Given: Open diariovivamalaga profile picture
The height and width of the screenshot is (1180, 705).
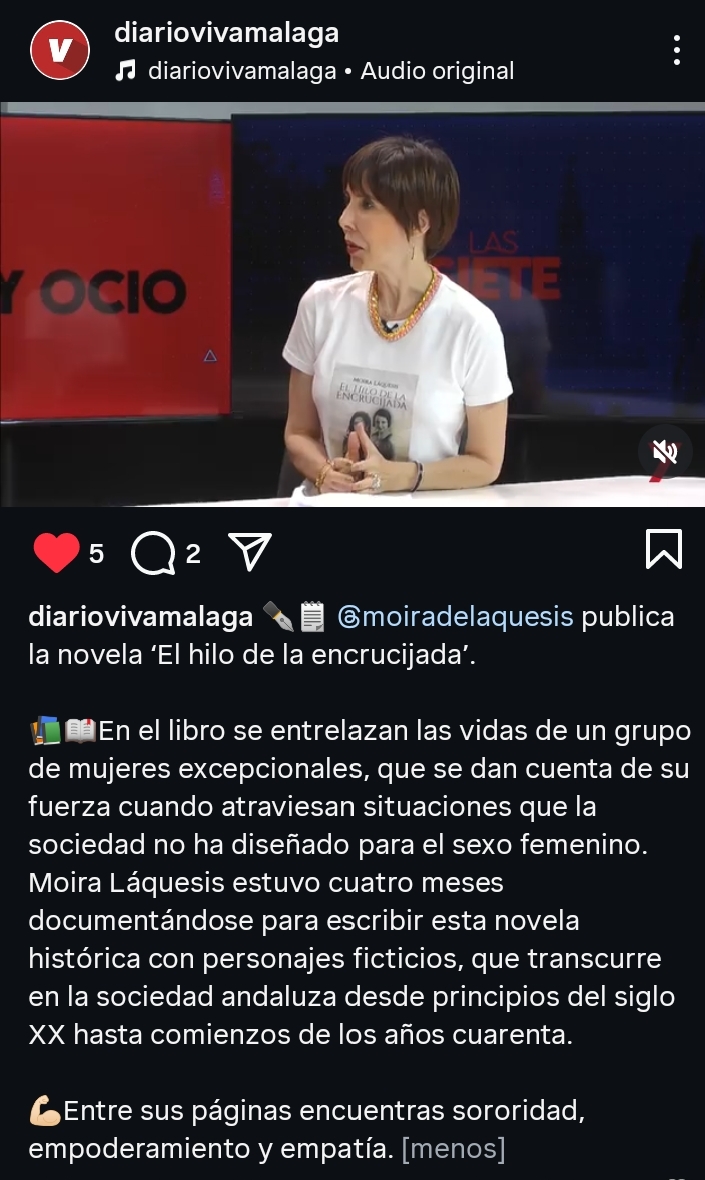Looking at the screenshot, I should (x=61, y=51).
